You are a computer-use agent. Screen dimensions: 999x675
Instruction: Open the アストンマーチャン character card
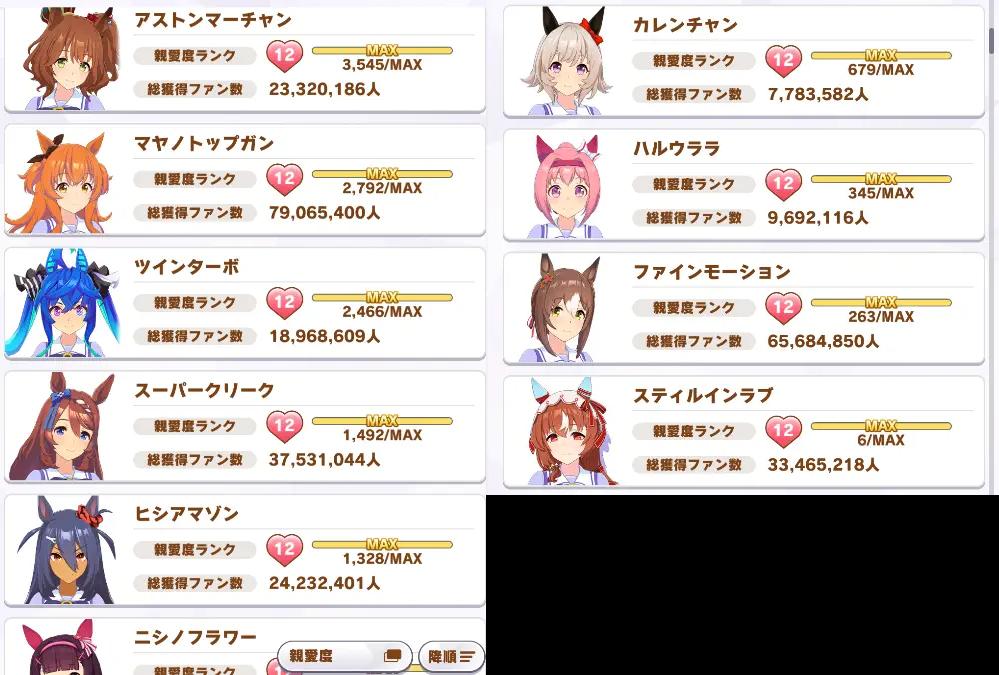[244, 58]
